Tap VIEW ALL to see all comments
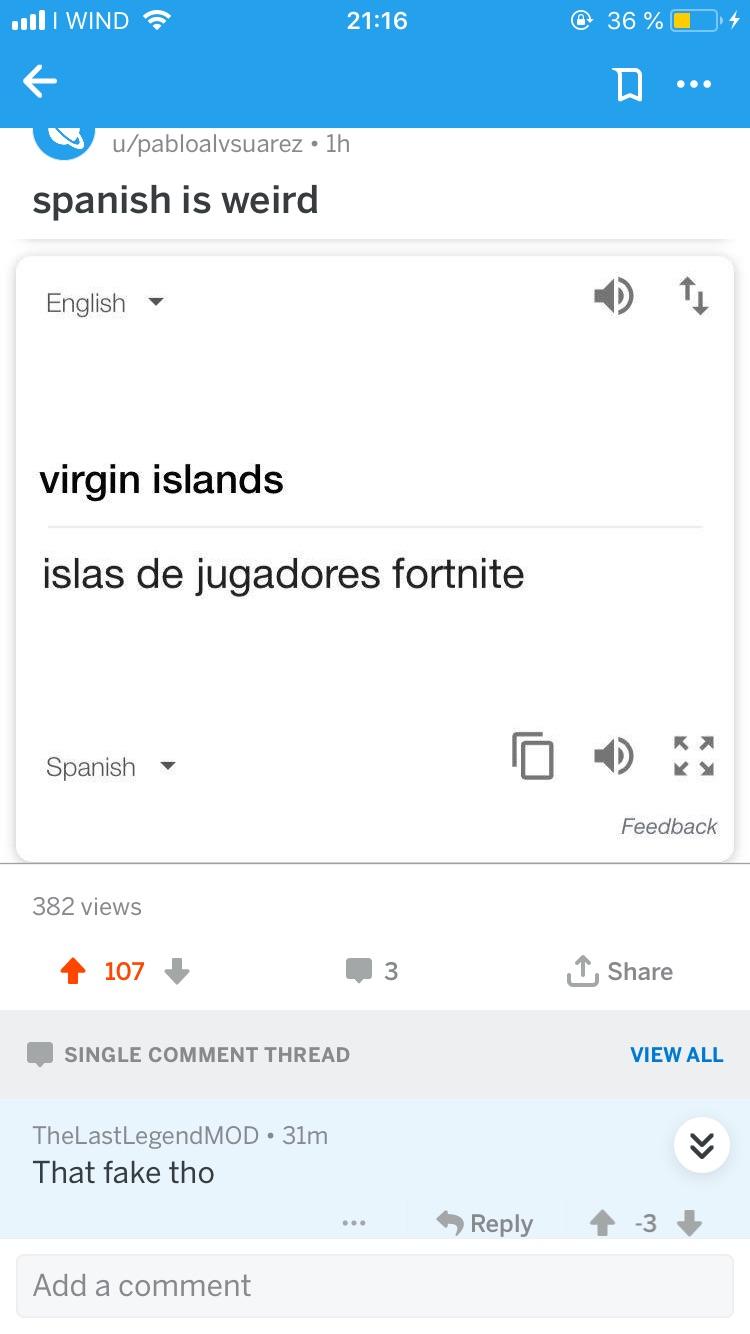Screen dimensions: 750x1334 pos(676,1054)
